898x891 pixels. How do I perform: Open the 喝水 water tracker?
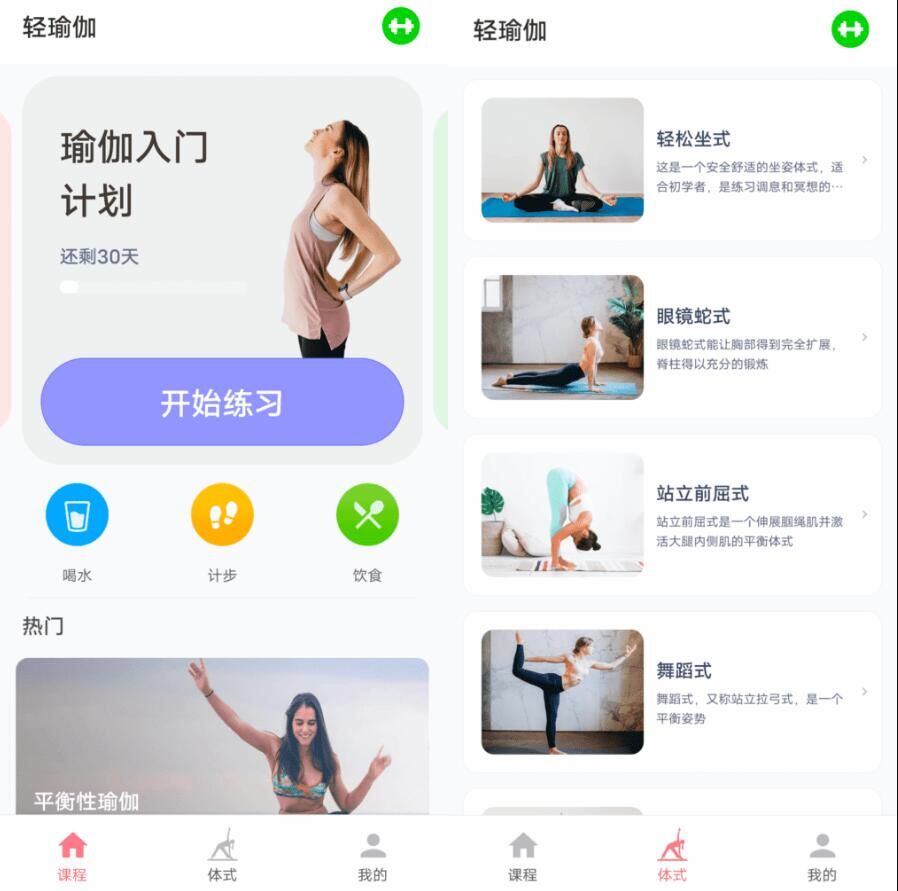pyautogui.click(x=77, y=515)
